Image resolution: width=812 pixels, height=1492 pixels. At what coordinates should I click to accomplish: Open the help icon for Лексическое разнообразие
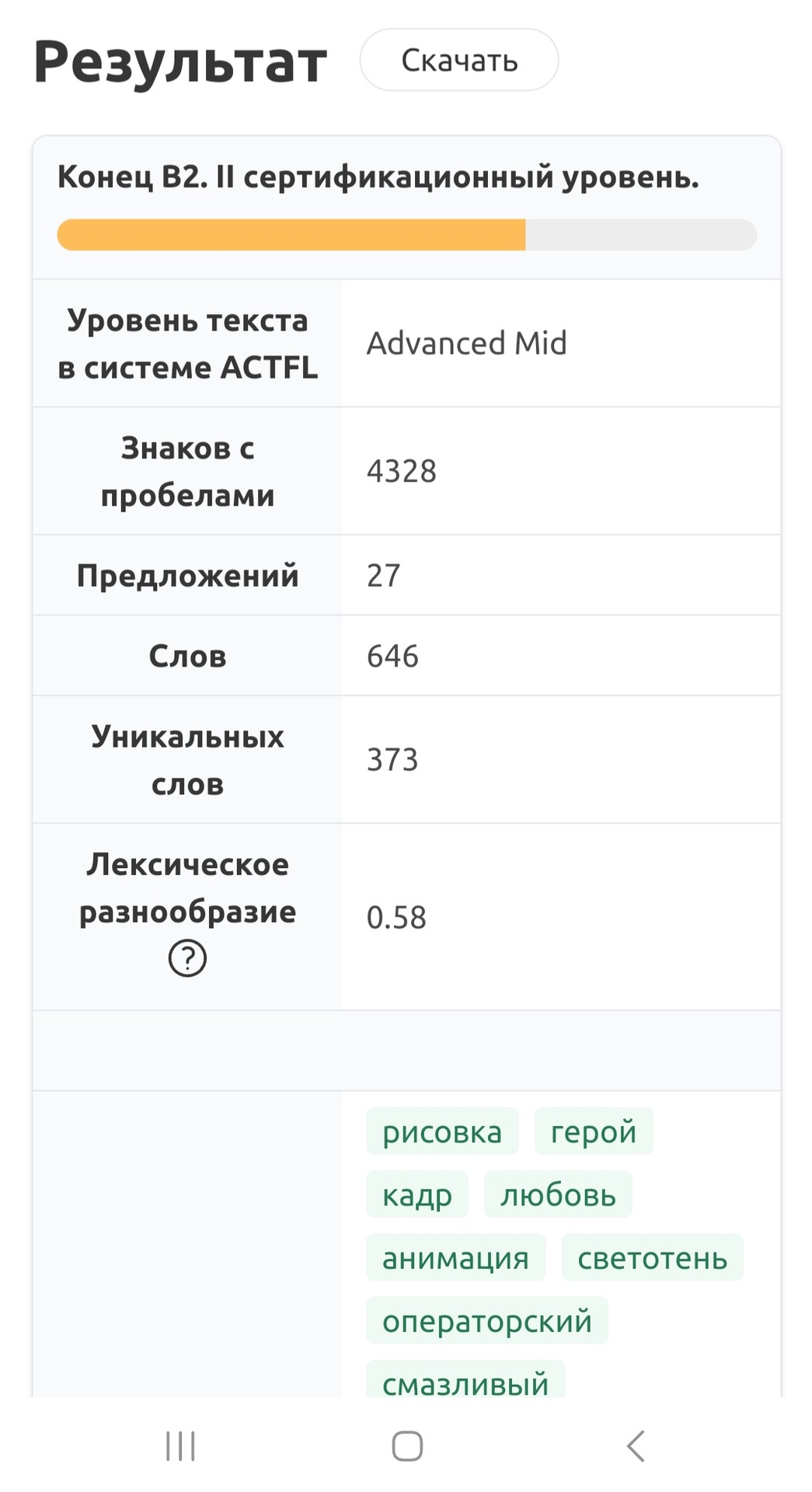pyautogui.click(x=187, y=958)
